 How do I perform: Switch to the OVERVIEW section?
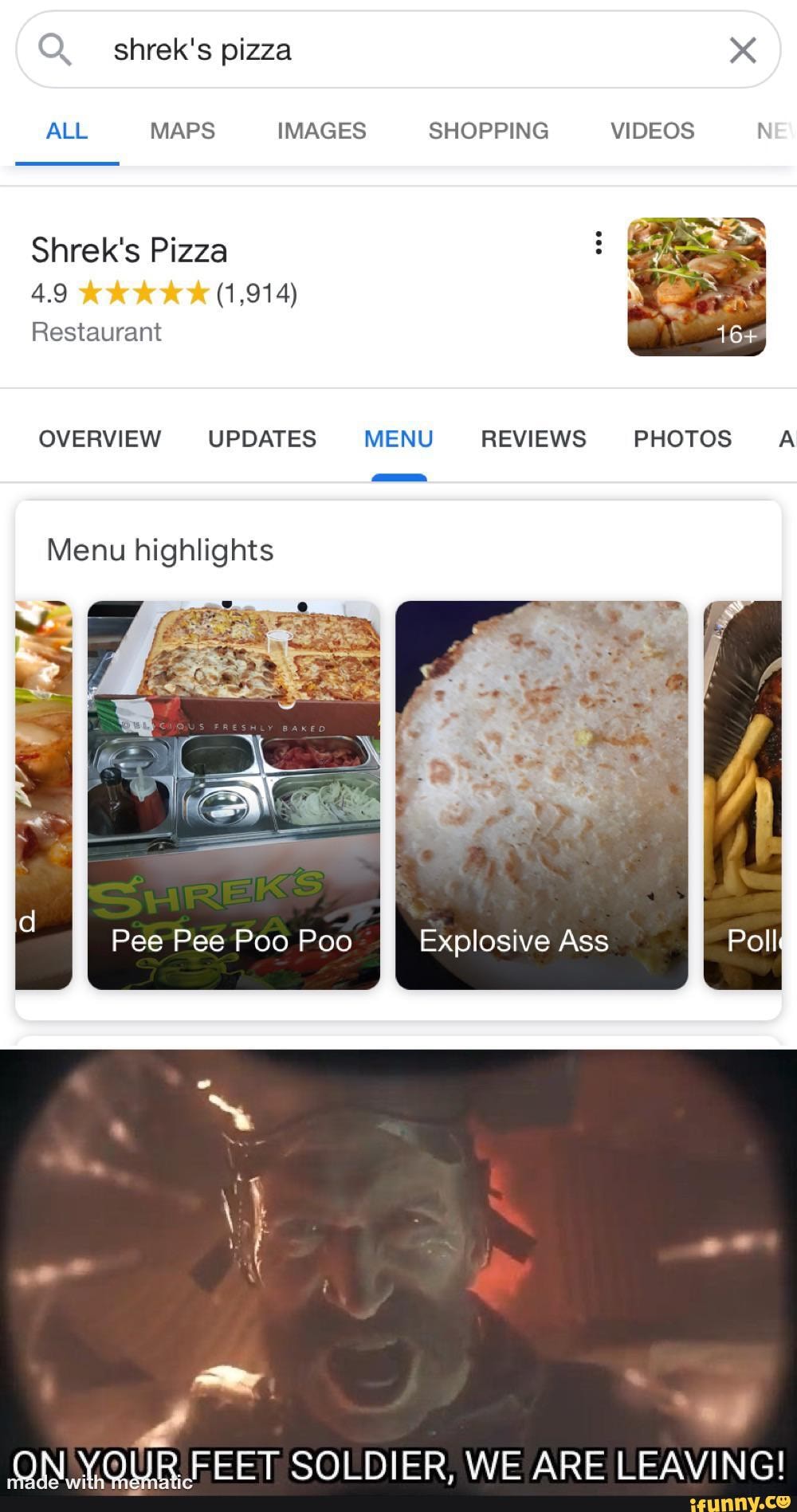(98, 438)
